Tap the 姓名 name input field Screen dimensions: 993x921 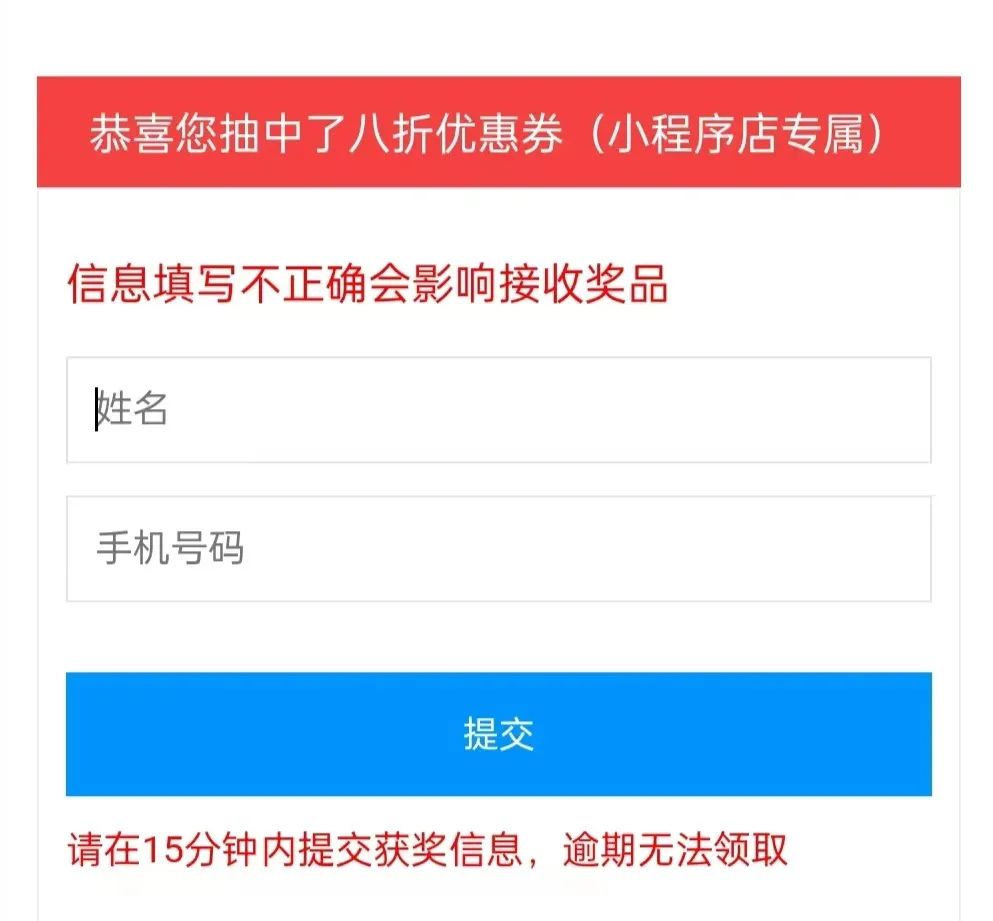498,410
